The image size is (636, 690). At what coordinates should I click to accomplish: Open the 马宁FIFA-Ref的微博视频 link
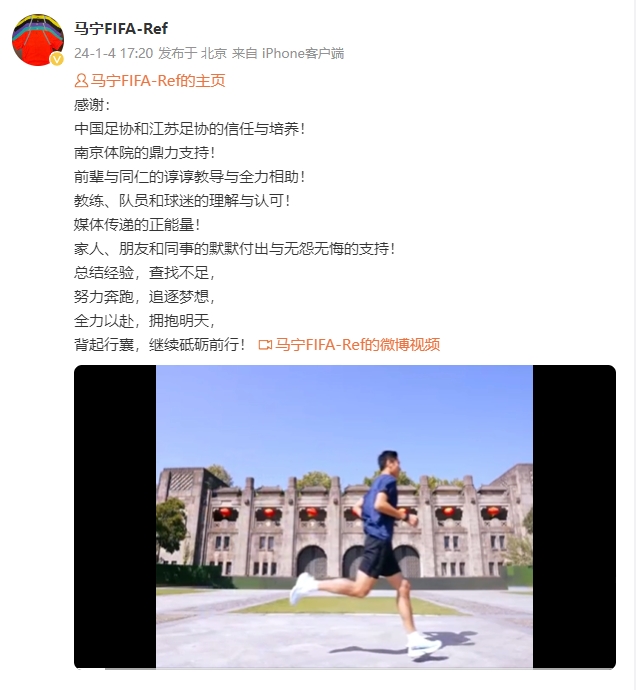pos(357,344)
